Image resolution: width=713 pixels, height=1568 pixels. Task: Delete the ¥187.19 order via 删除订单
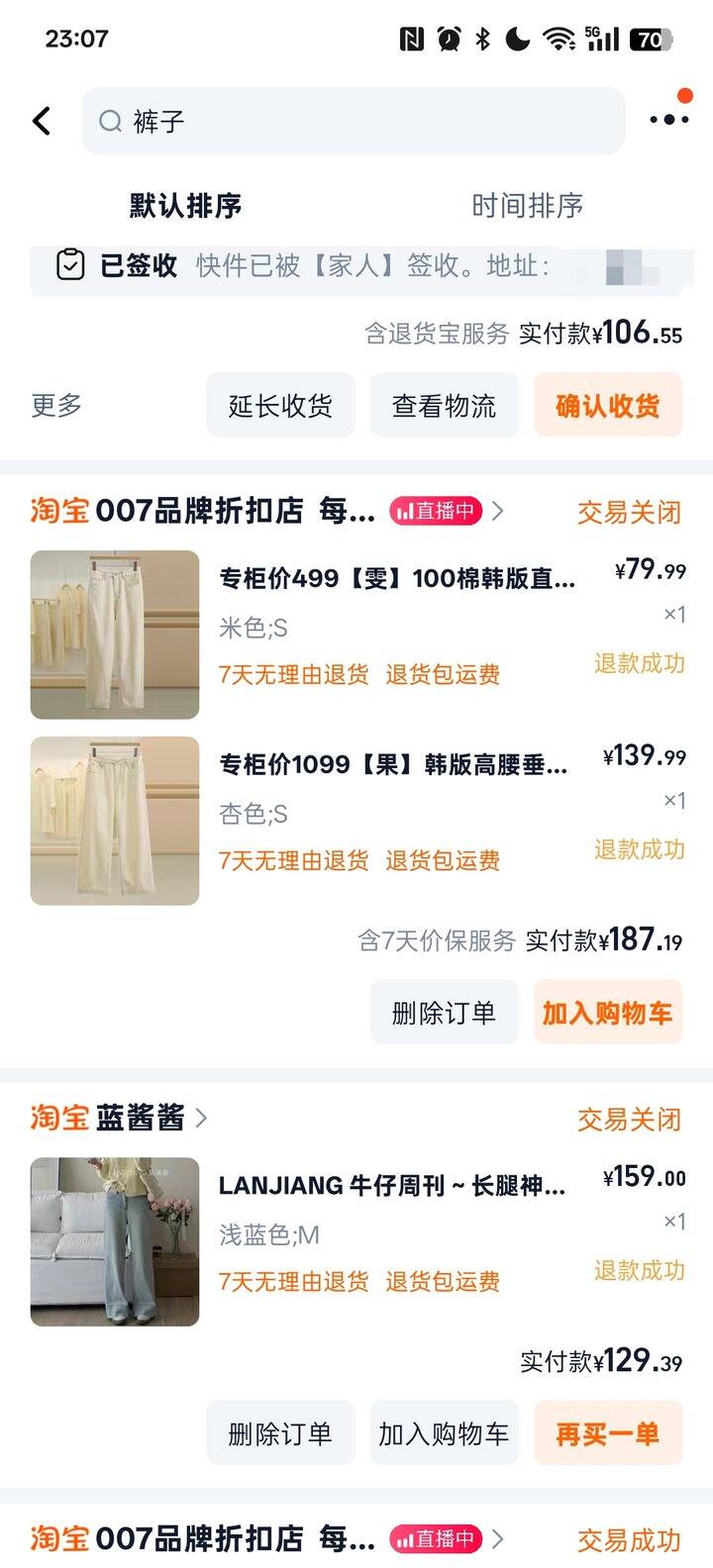tap(444, 1013)
